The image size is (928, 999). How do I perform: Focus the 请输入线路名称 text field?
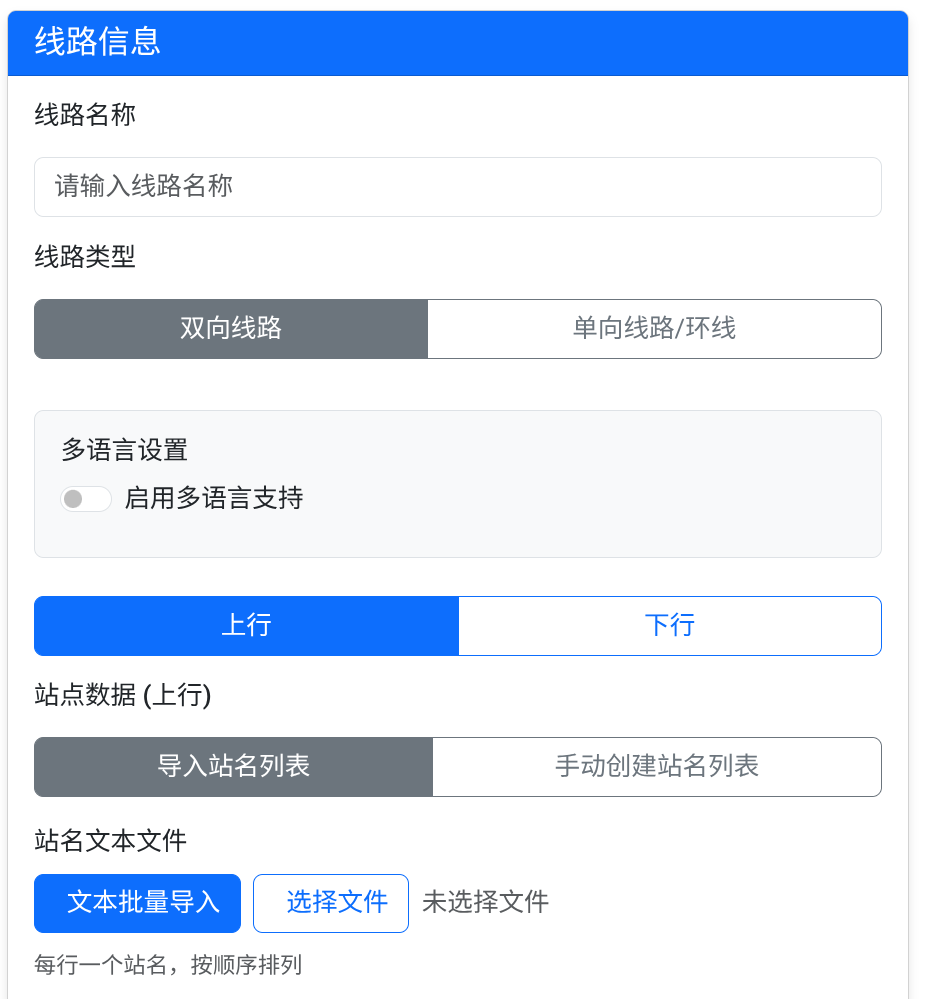coord(457,186)
